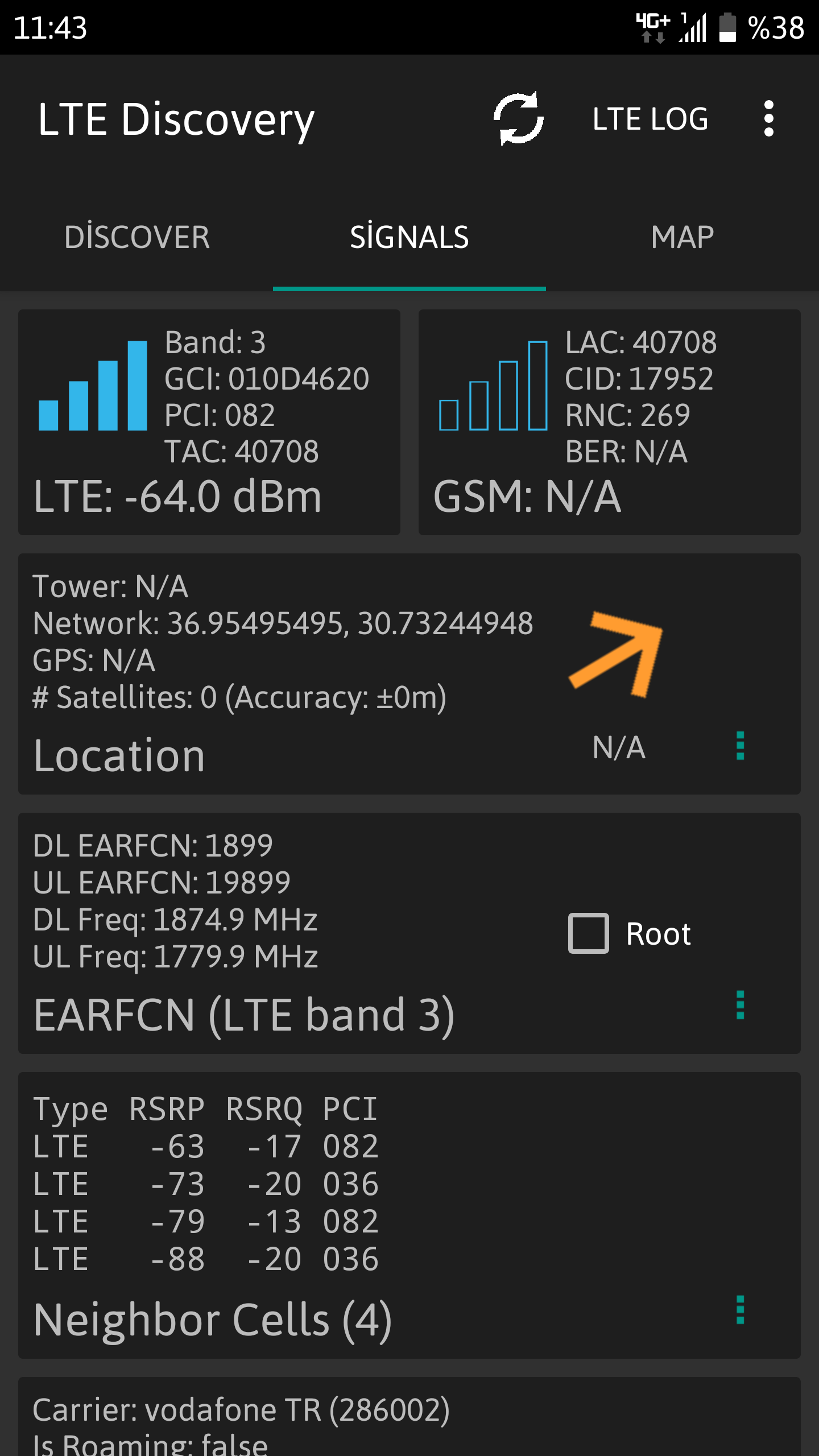The width and height of the screenshot is (819, 1456).
Task: Select the SIGNALS tab
Action: click(409, 237)
